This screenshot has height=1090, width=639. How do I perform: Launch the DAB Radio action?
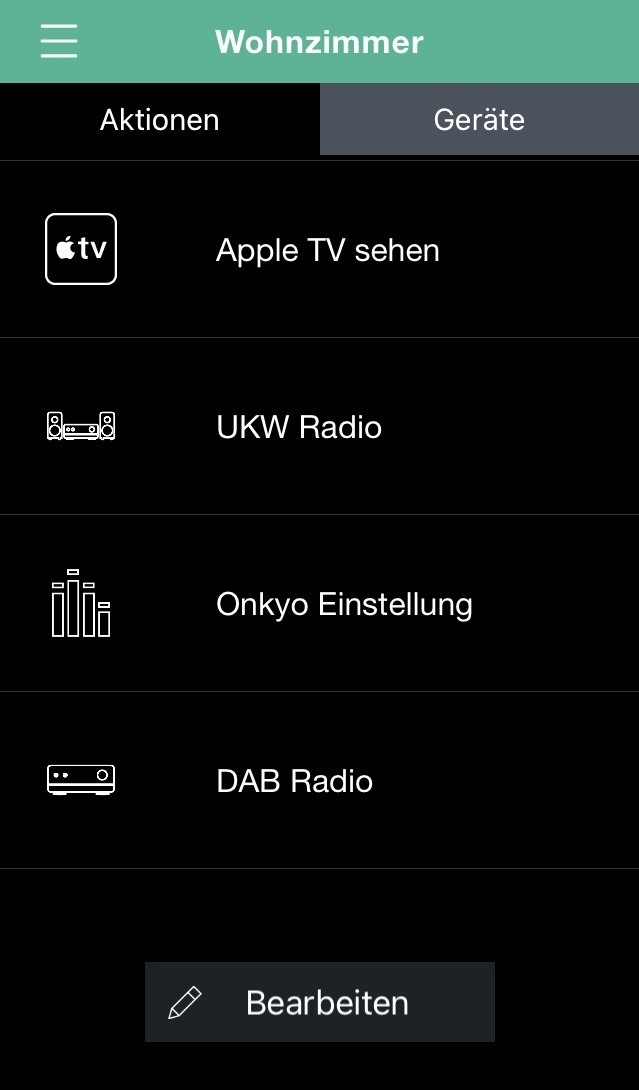[x=294, y=781]
